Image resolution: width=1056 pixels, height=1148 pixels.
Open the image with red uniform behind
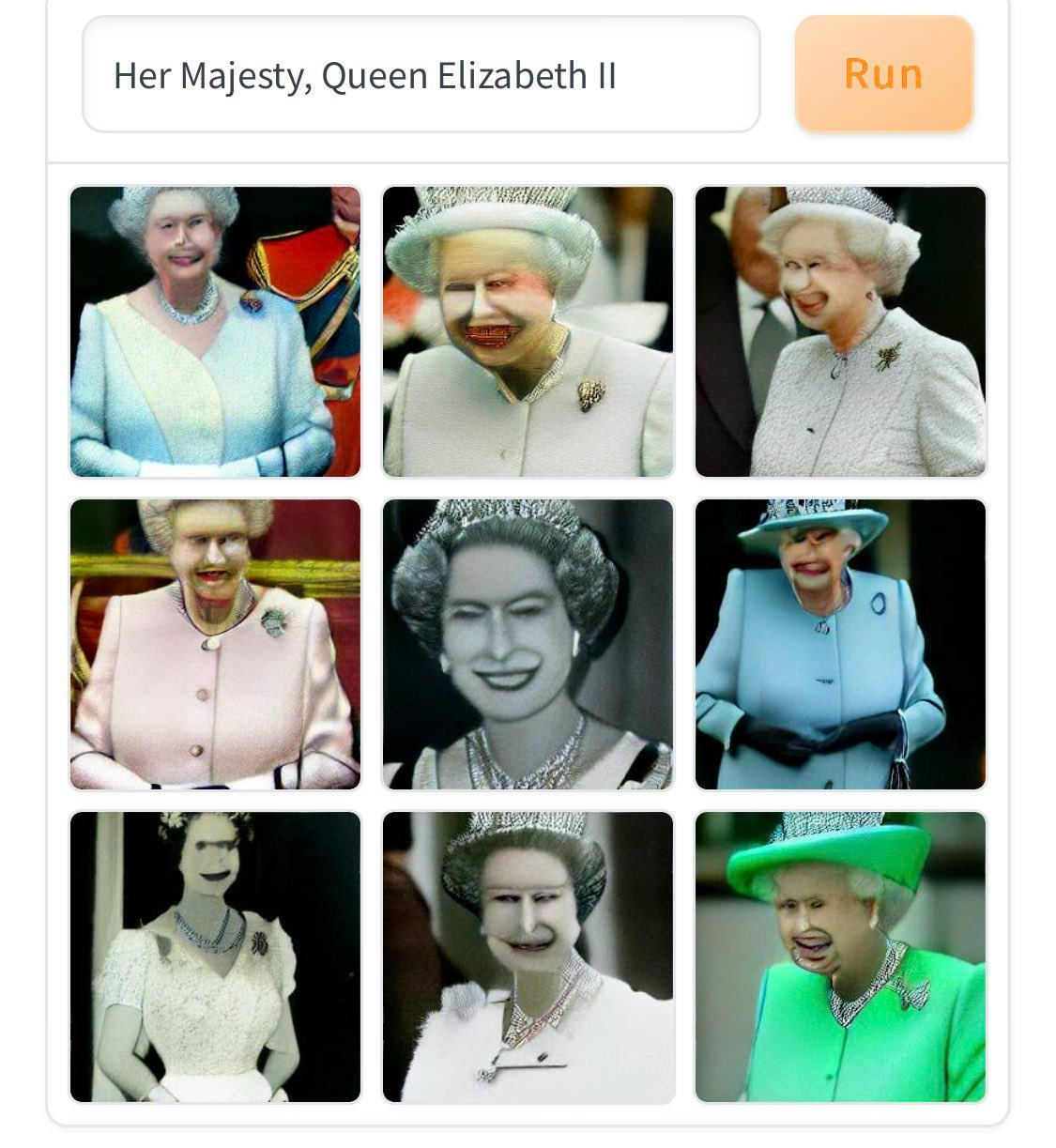[215, 331]
